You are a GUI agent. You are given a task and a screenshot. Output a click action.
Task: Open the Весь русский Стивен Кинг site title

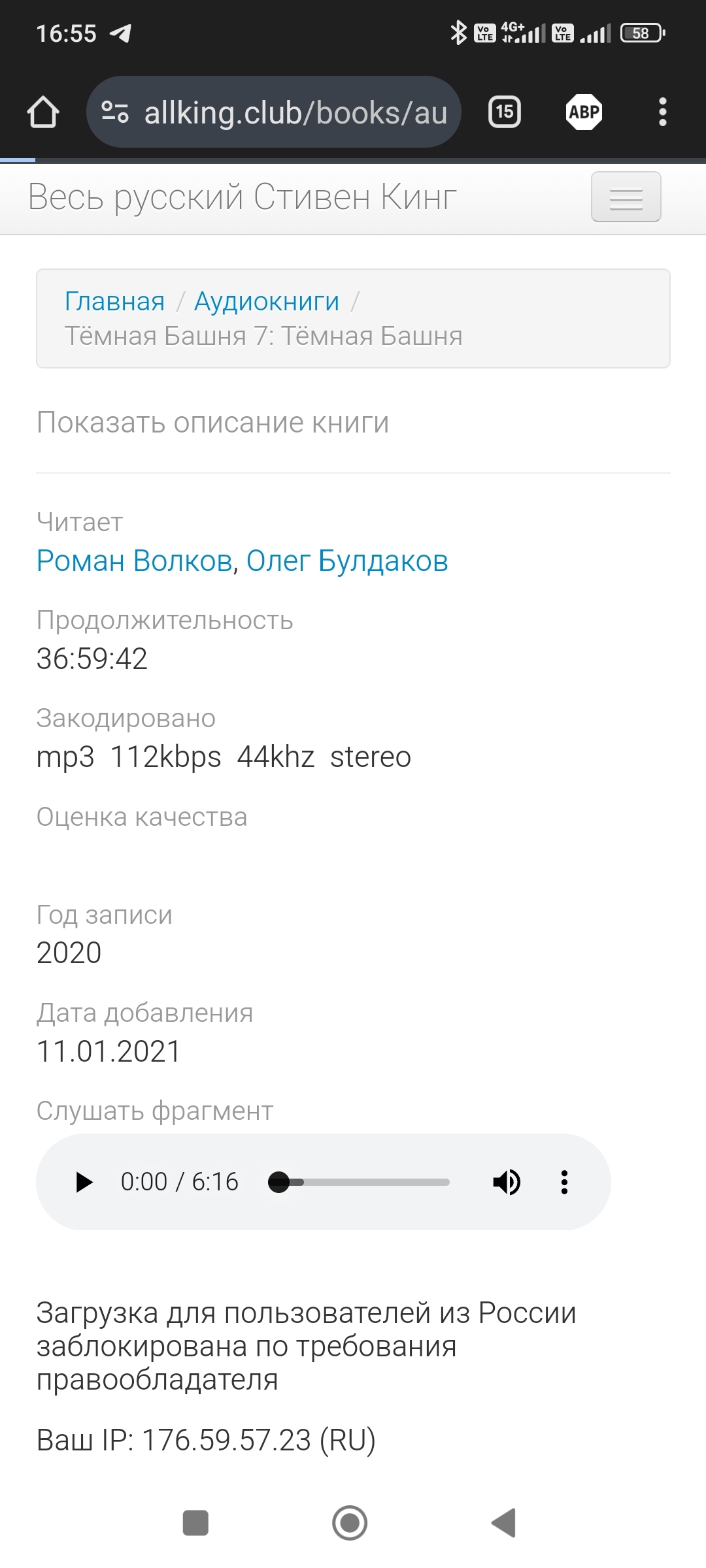click(242, 197)
